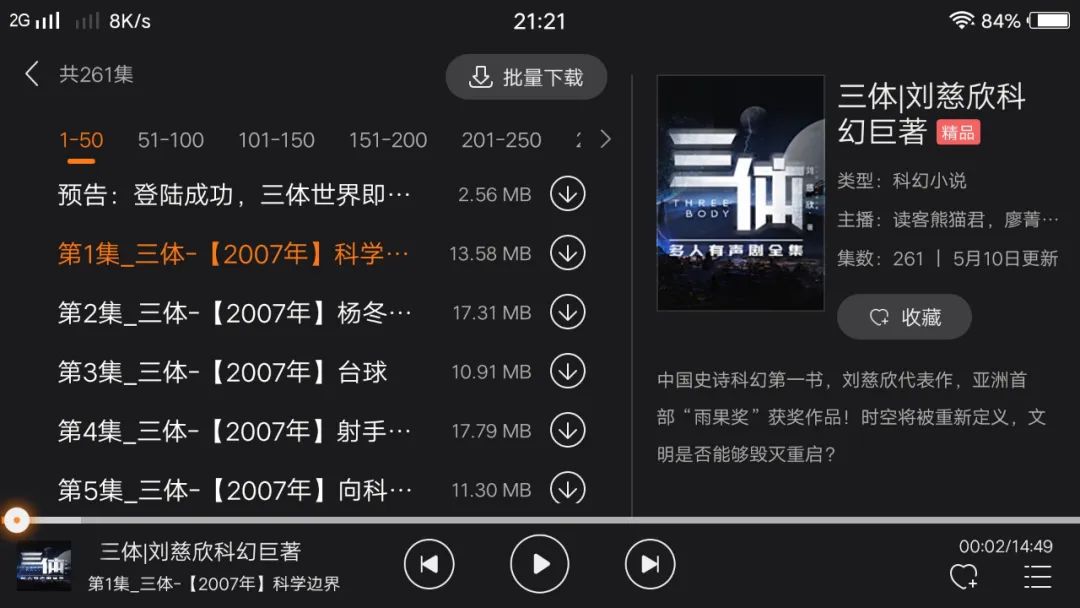Switch to the 201-250 episode tab
The width and height of the screenshot is (1080, 608).
[501, 140]
